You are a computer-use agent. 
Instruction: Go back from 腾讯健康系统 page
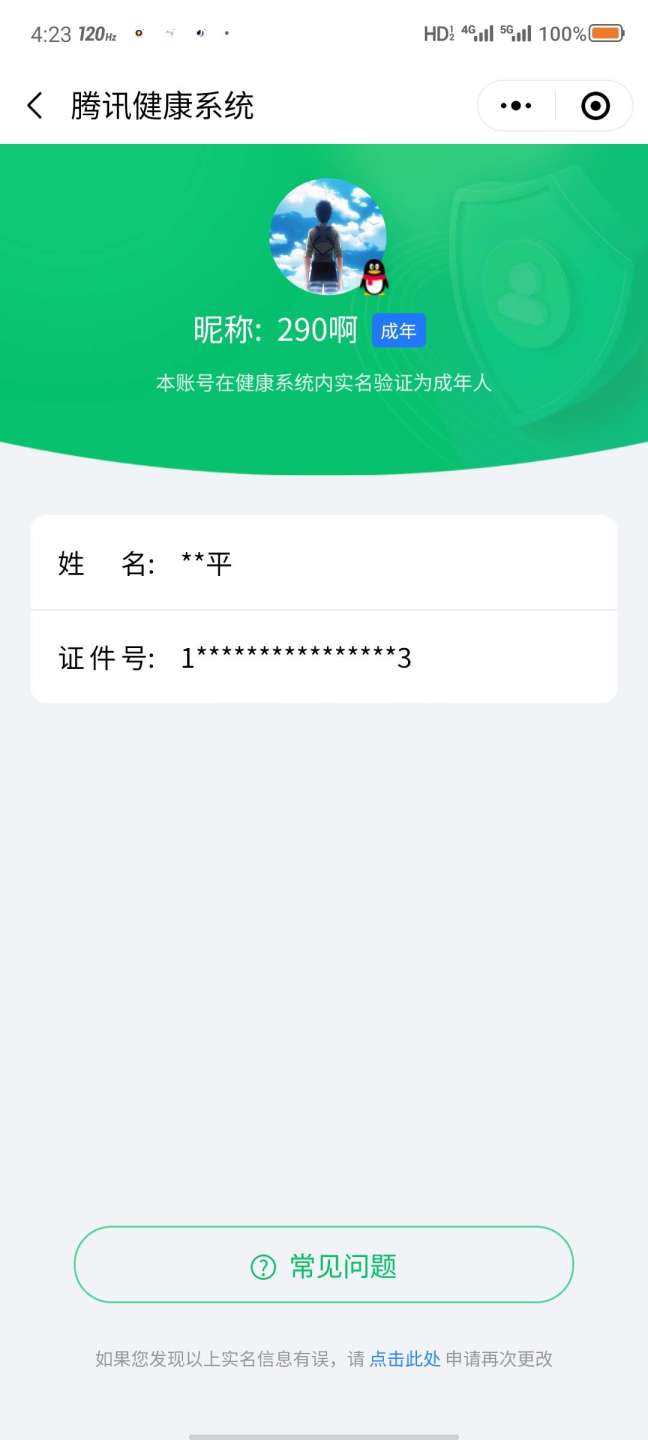[35, 106]
